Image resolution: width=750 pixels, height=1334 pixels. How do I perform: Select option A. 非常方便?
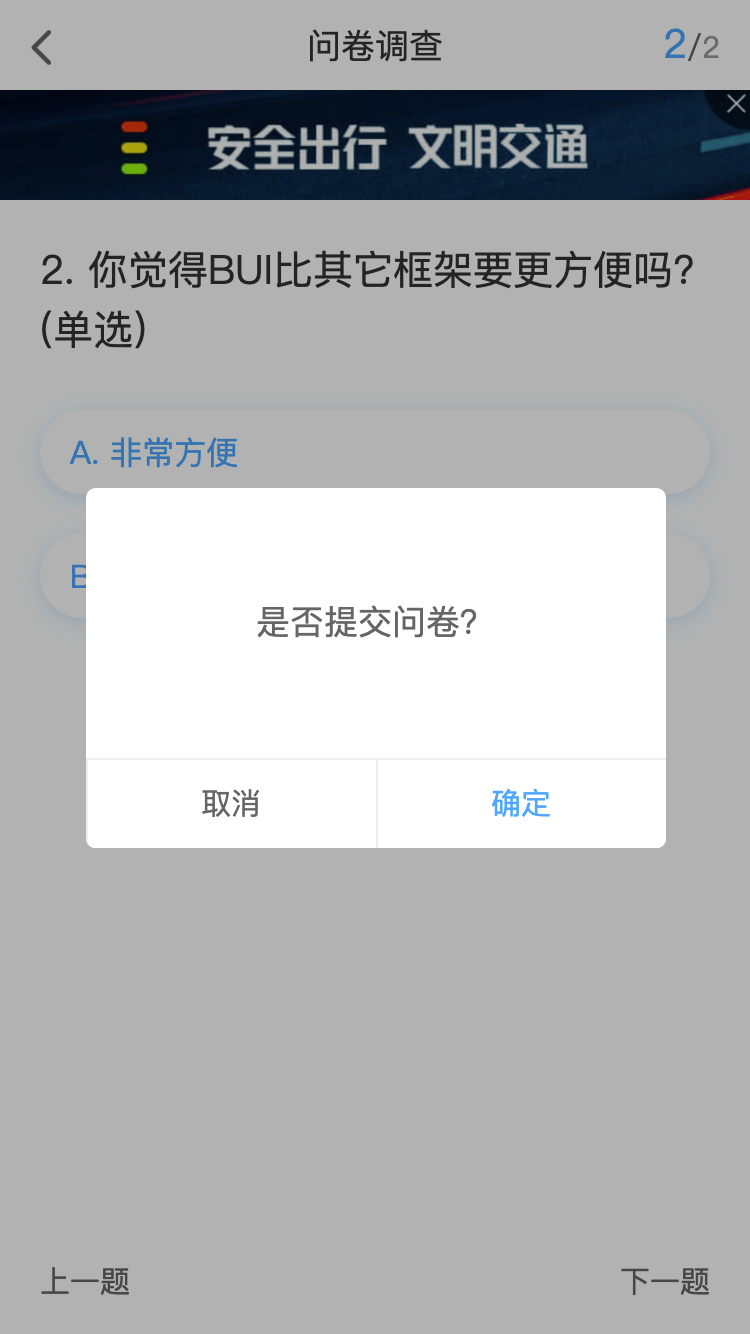point(375,452)
